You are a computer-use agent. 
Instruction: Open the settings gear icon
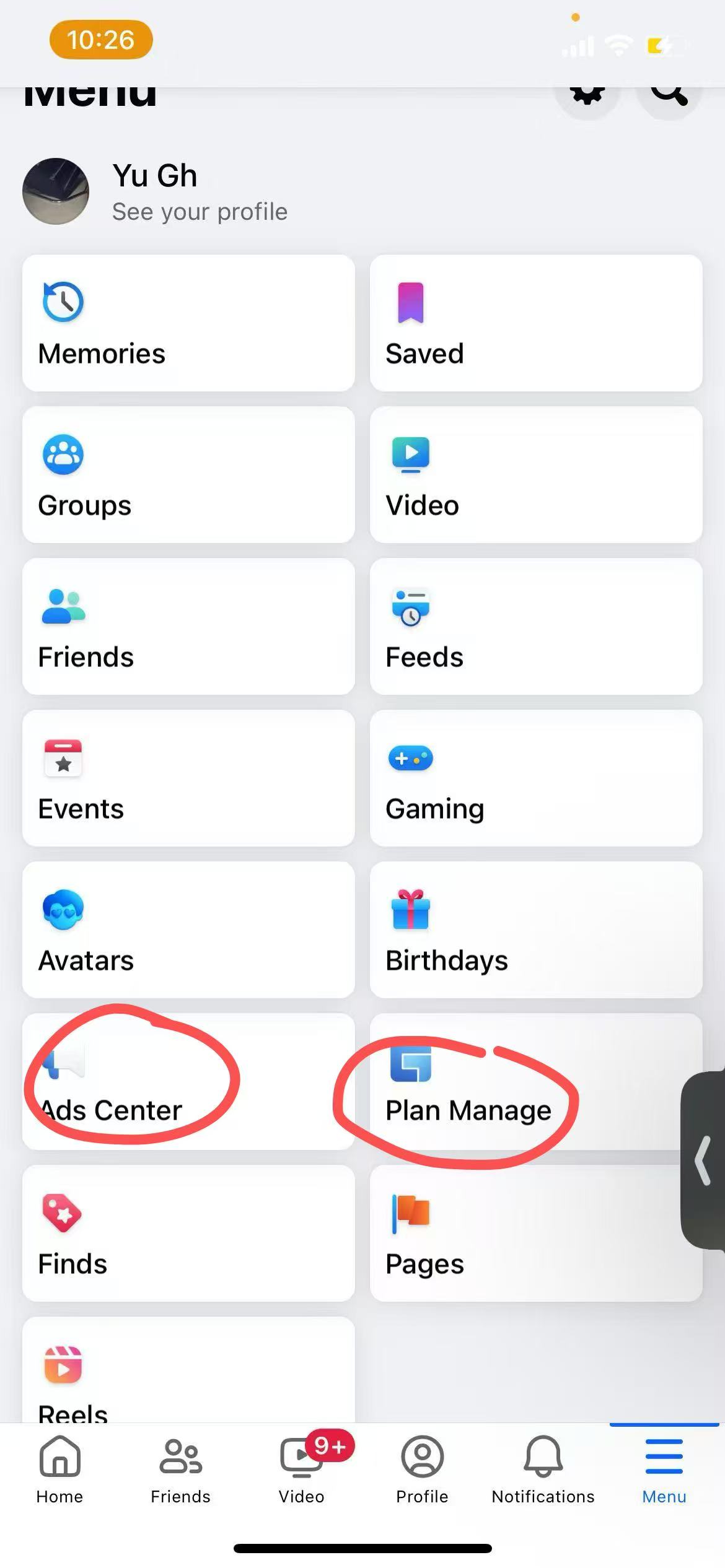(587, 95)
